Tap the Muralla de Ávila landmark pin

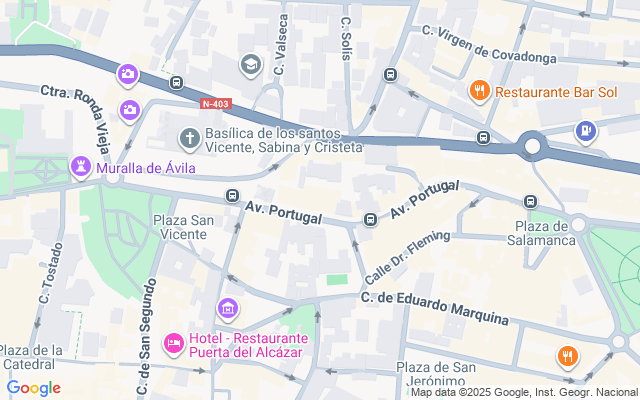(80, 166)
